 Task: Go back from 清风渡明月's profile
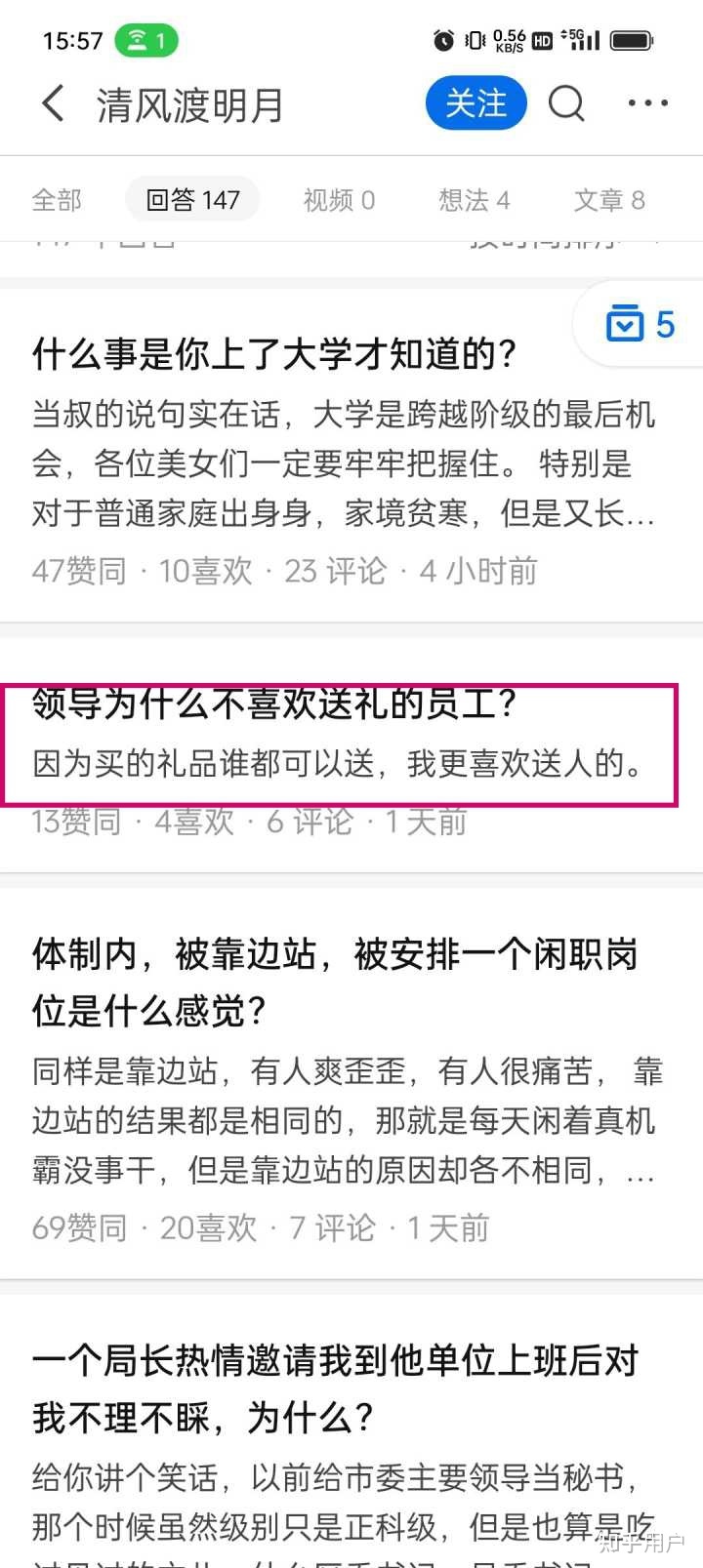[x=53, y=103]
